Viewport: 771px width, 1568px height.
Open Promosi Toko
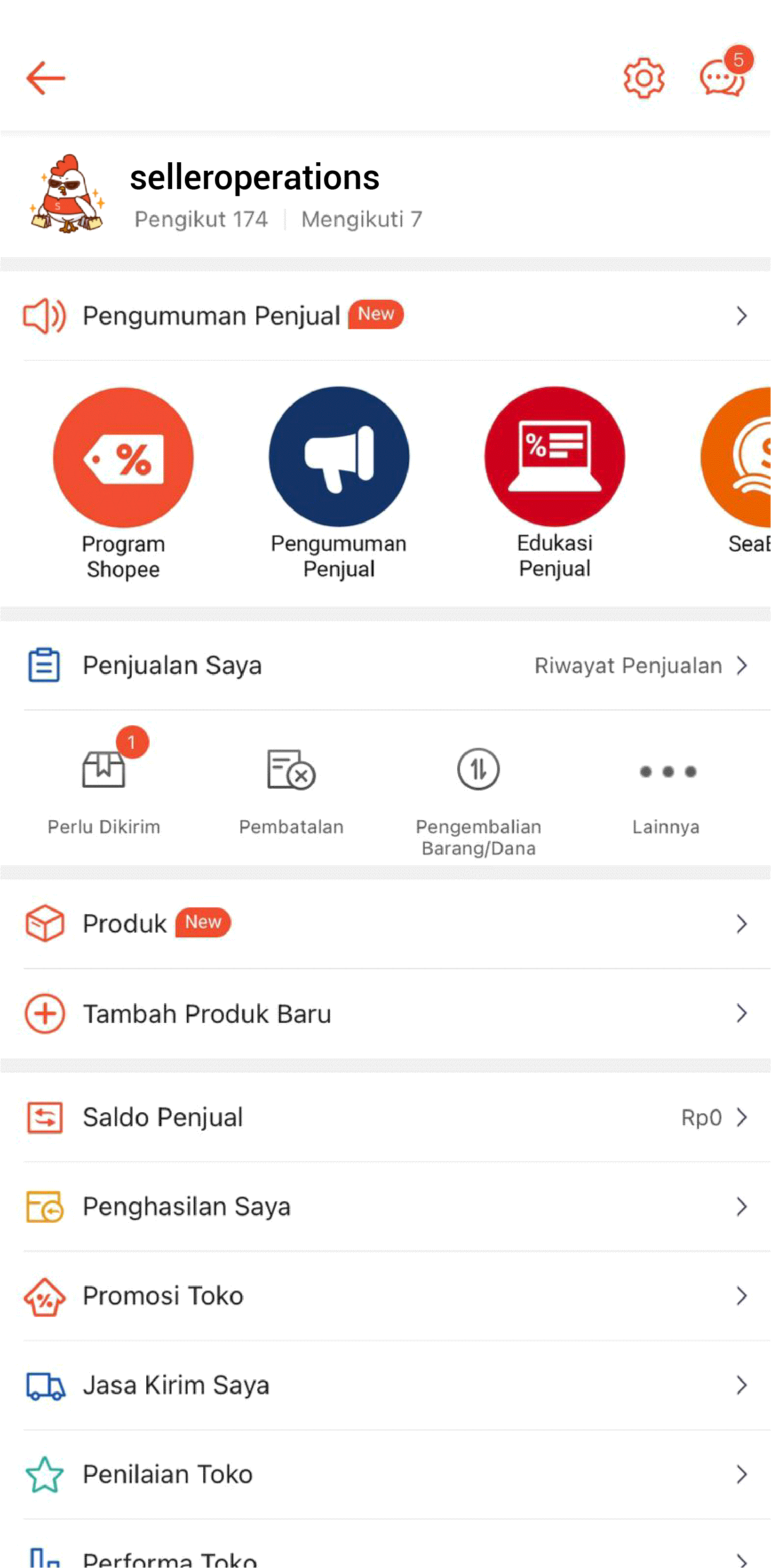(x=386, y=1296)
